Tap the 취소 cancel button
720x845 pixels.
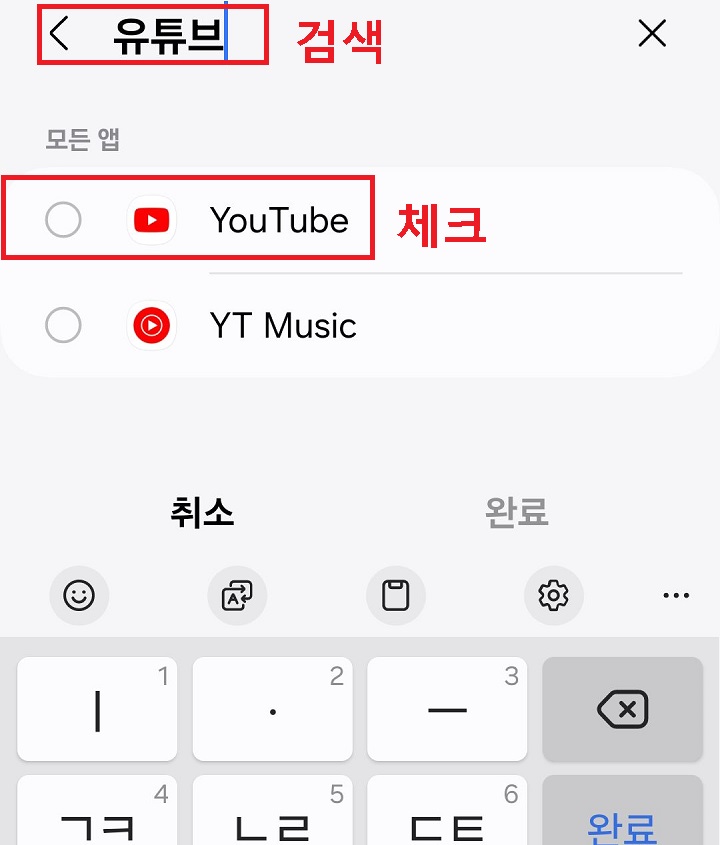[203, 513]
